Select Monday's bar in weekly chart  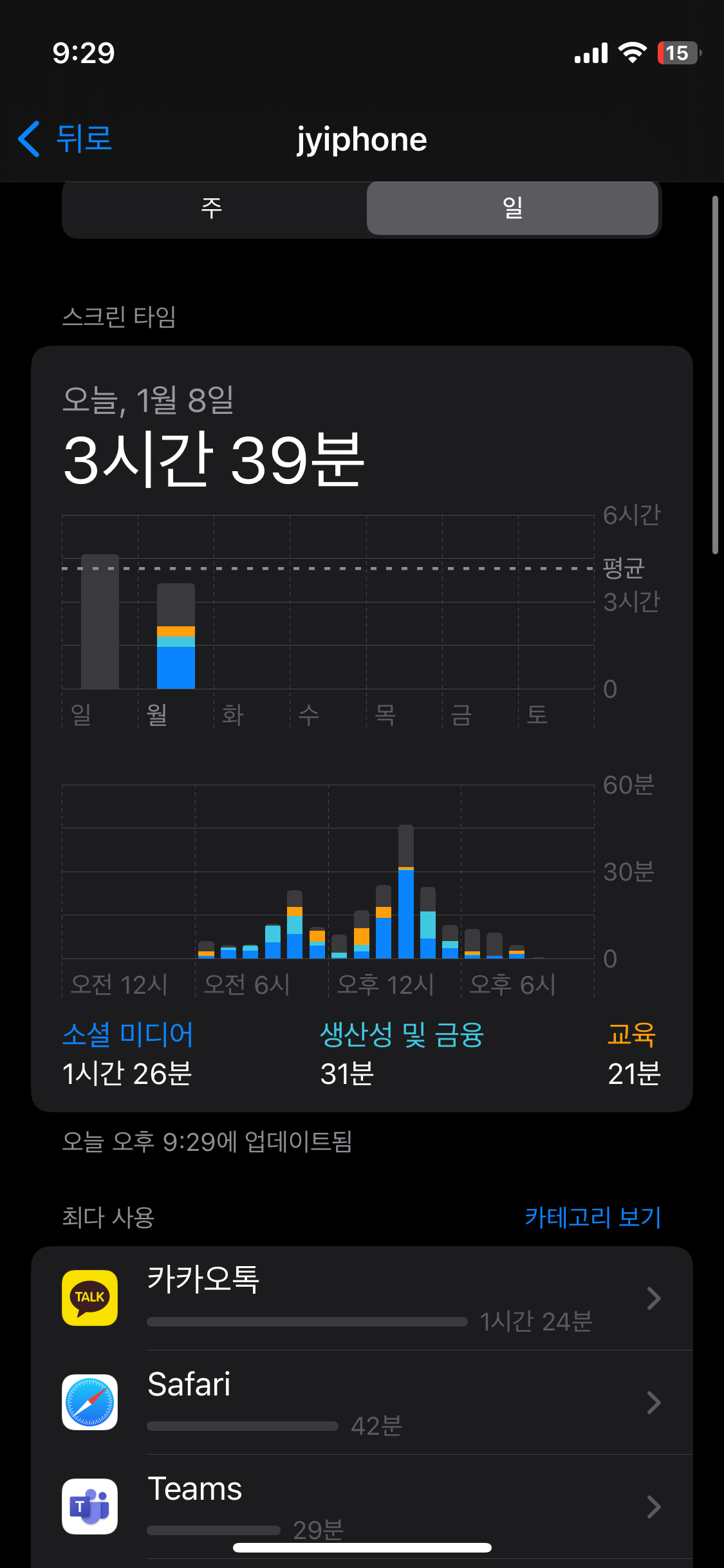point(176,636)
